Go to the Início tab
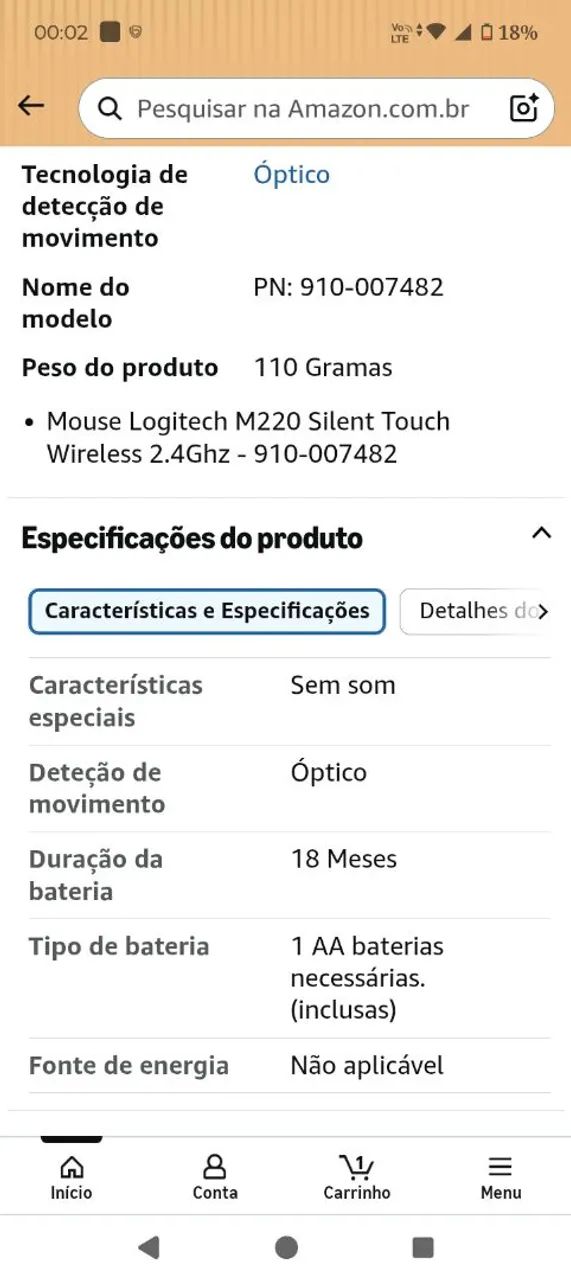The image size is (571, 1280). pos(72,1177)
